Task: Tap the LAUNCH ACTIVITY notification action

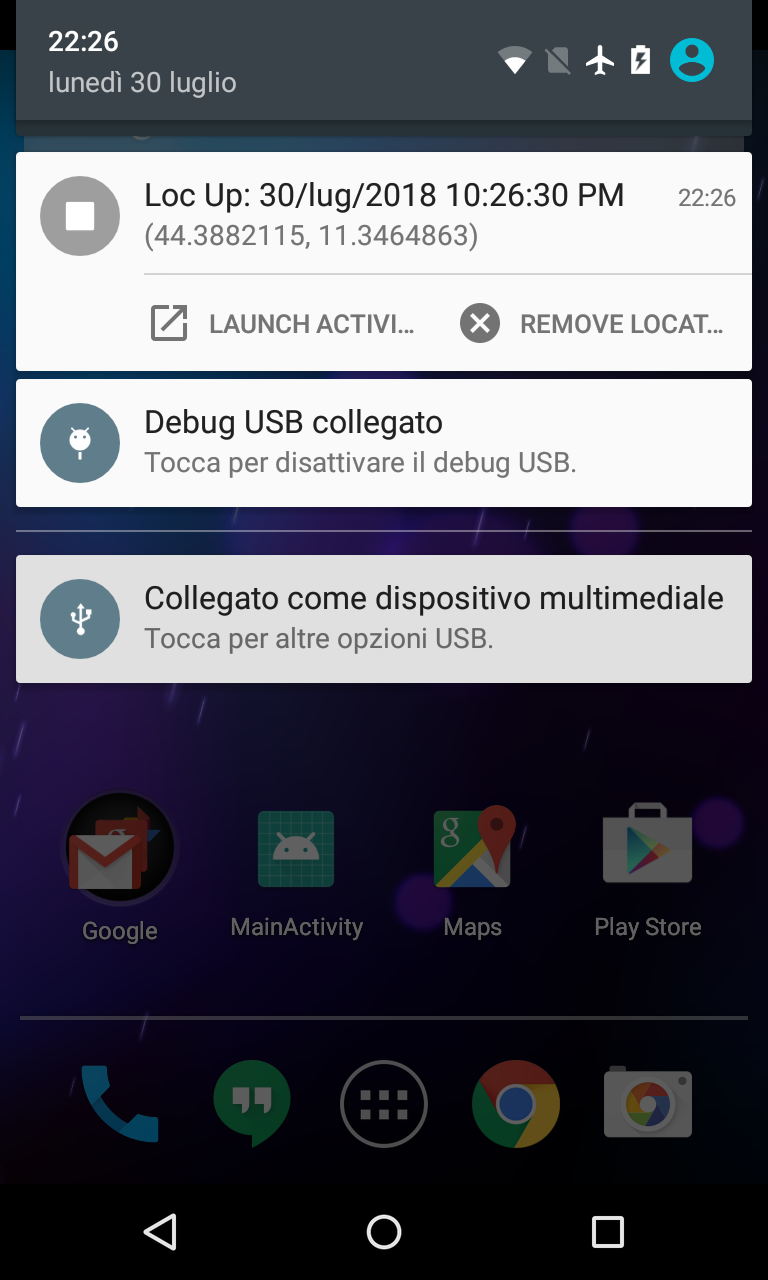Action: 282,324
